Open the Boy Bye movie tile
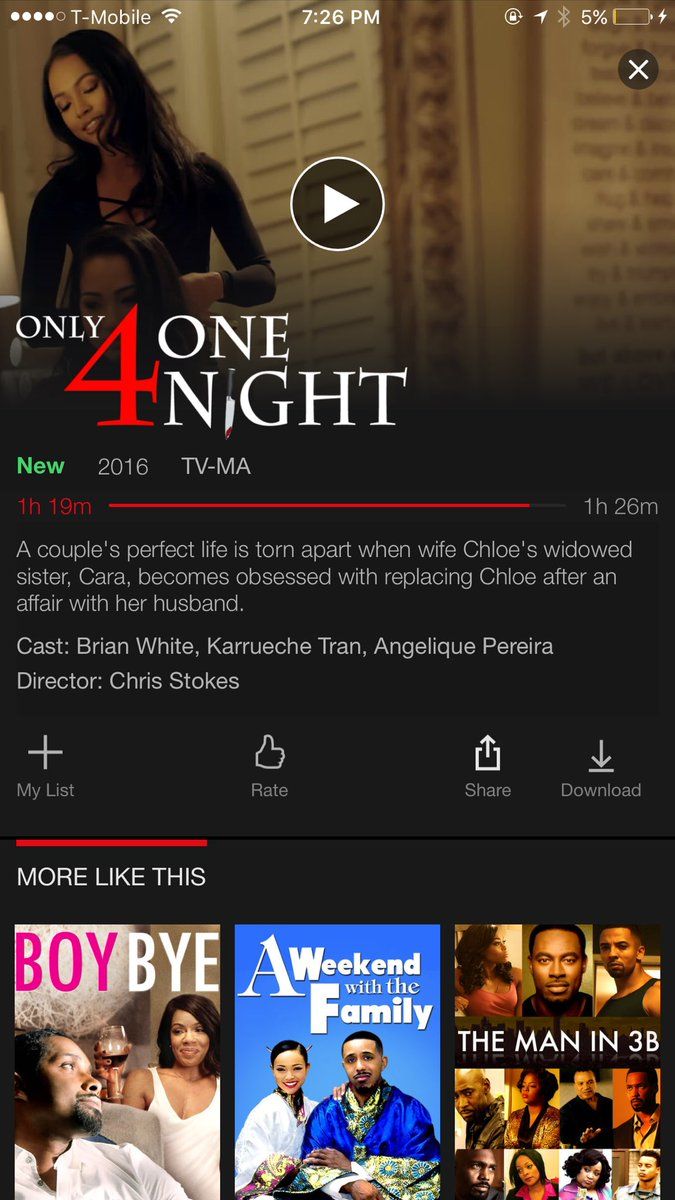 [x=117, y=1062]
